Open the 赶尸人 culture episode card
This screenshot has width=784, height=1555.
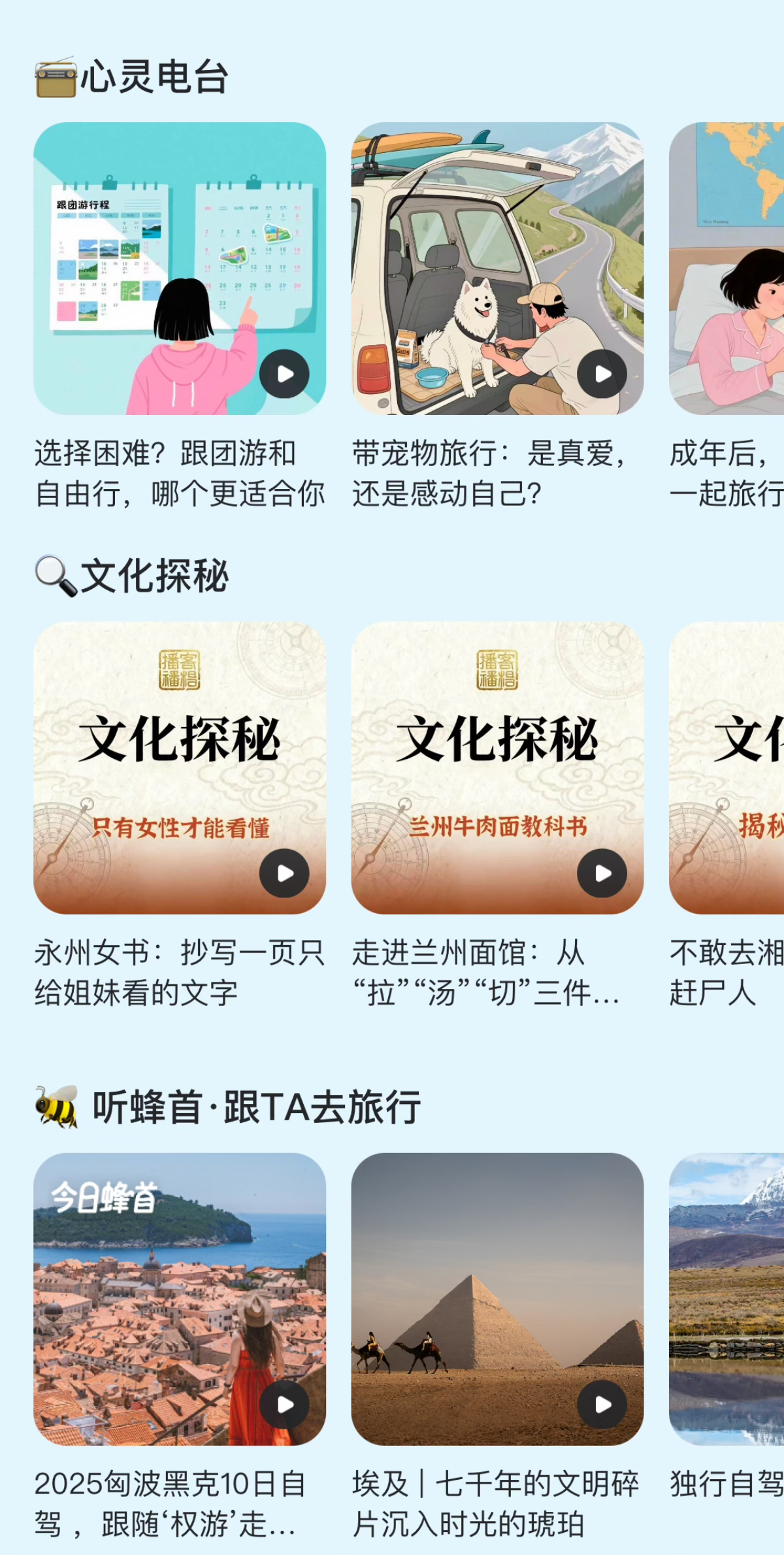[x=727, y=767]
